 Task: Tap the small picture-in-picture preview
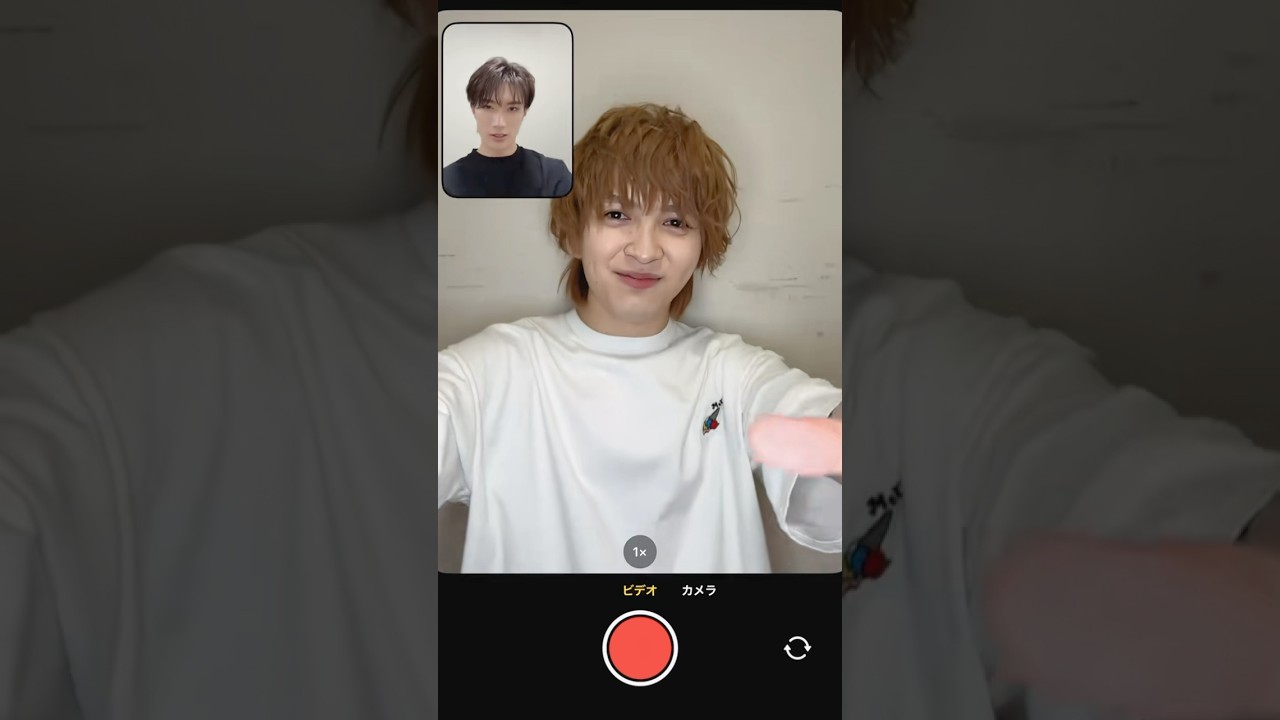pos(507,110)
